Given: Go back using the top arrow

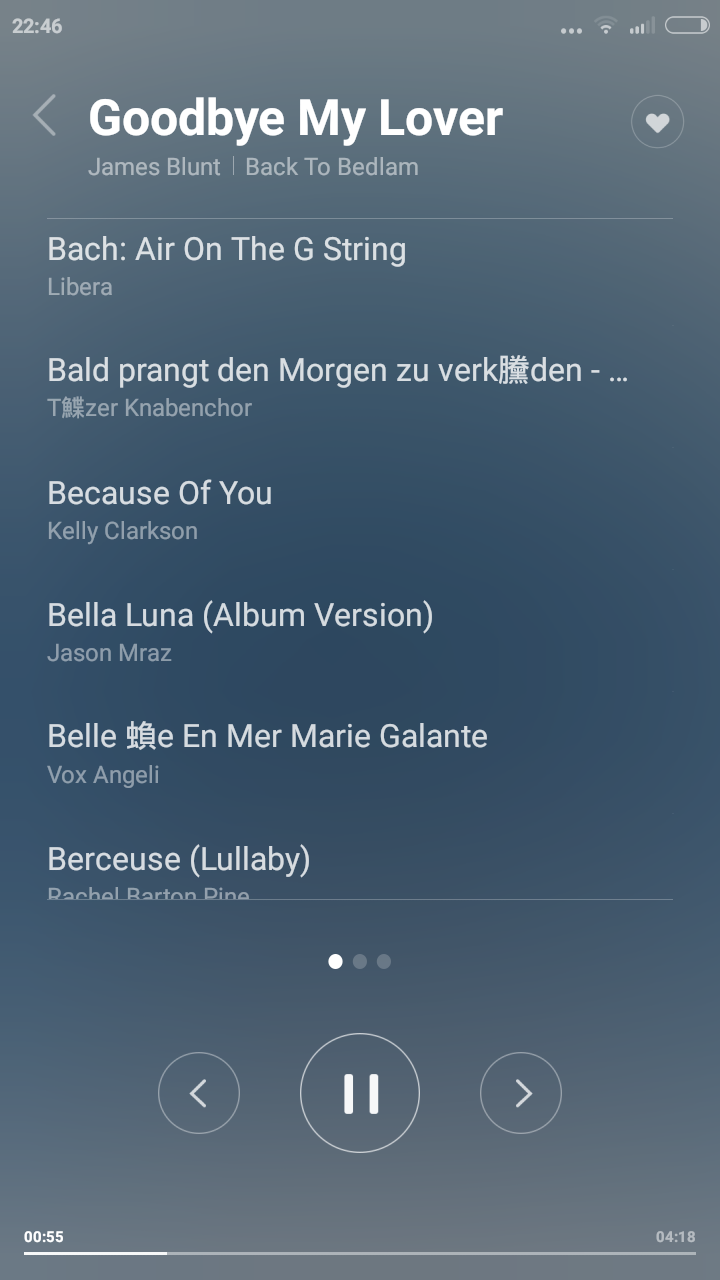Looking at the screenshot, I should click(45, 116).
